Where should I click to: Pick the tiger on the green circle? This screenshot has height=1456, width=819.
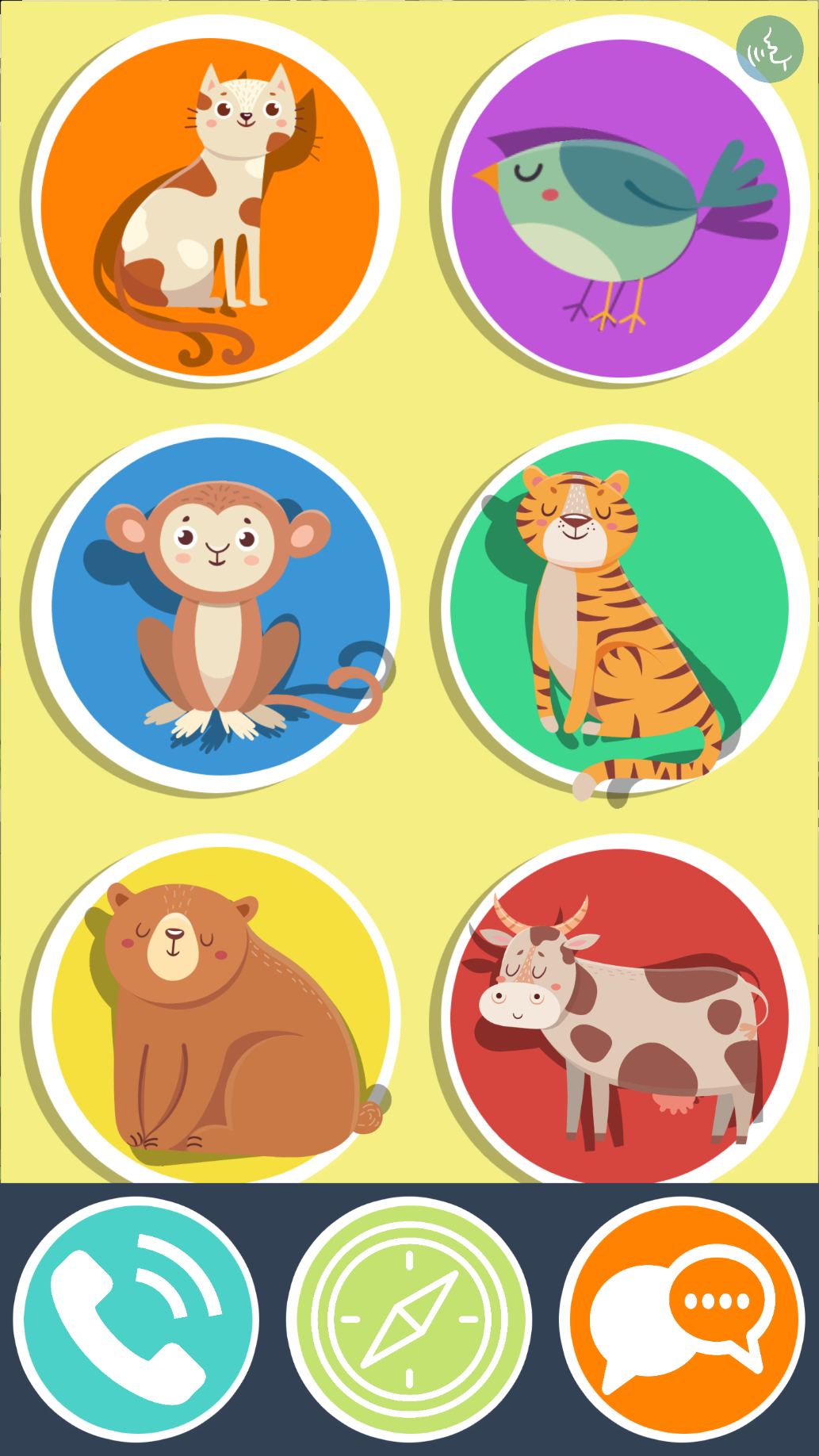point(620,609)
